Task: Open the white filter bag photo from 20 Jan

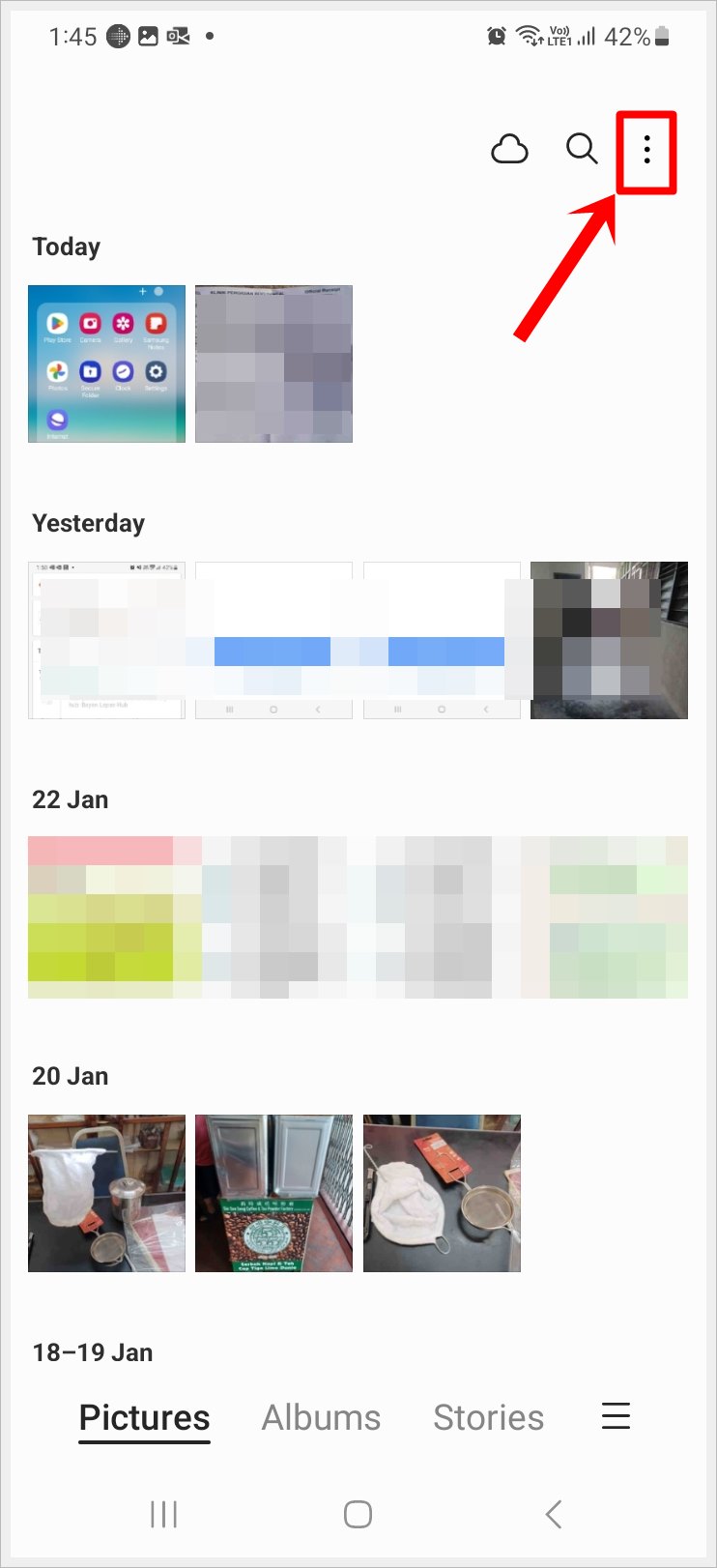Action: point(106,1193)
